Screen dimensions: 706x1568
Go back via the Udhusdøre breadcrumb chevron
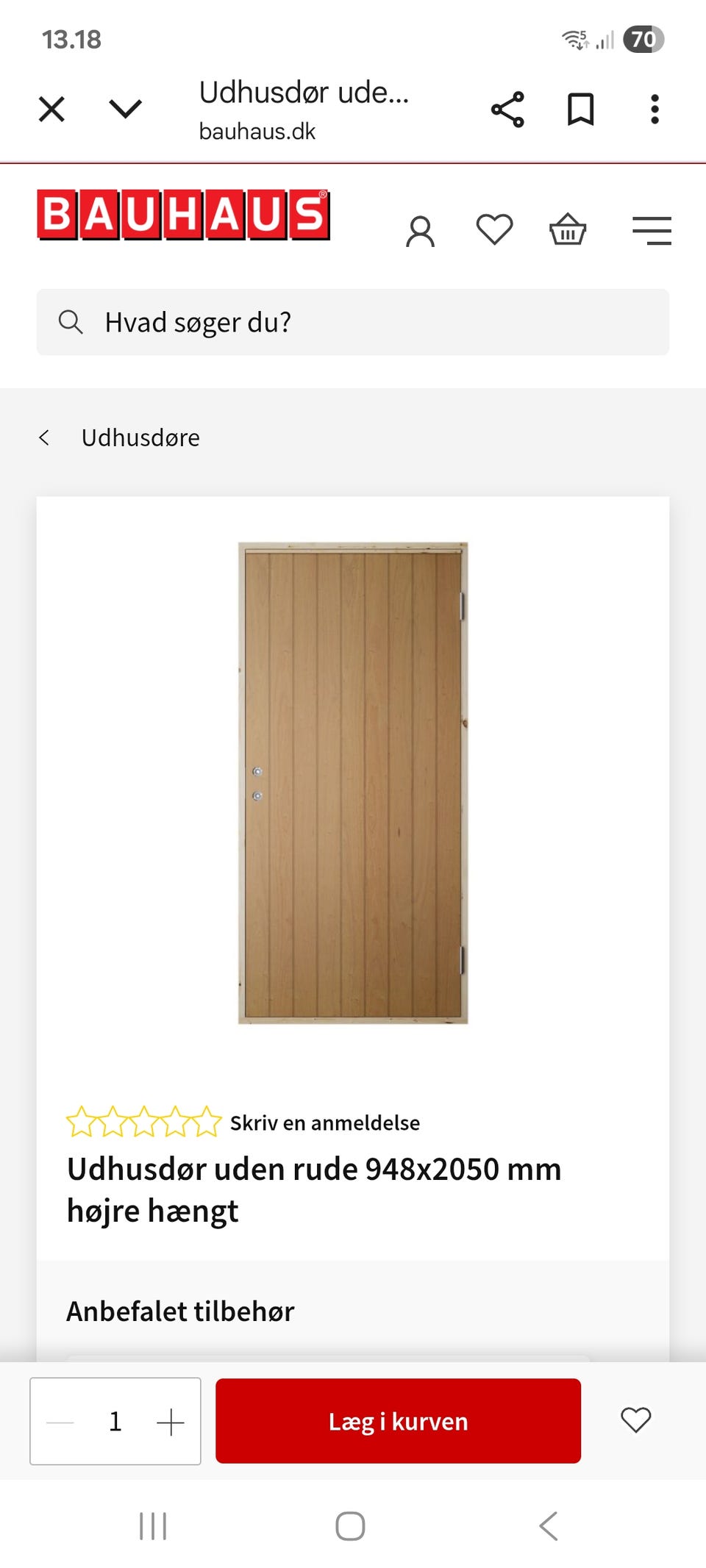(46, 437)
